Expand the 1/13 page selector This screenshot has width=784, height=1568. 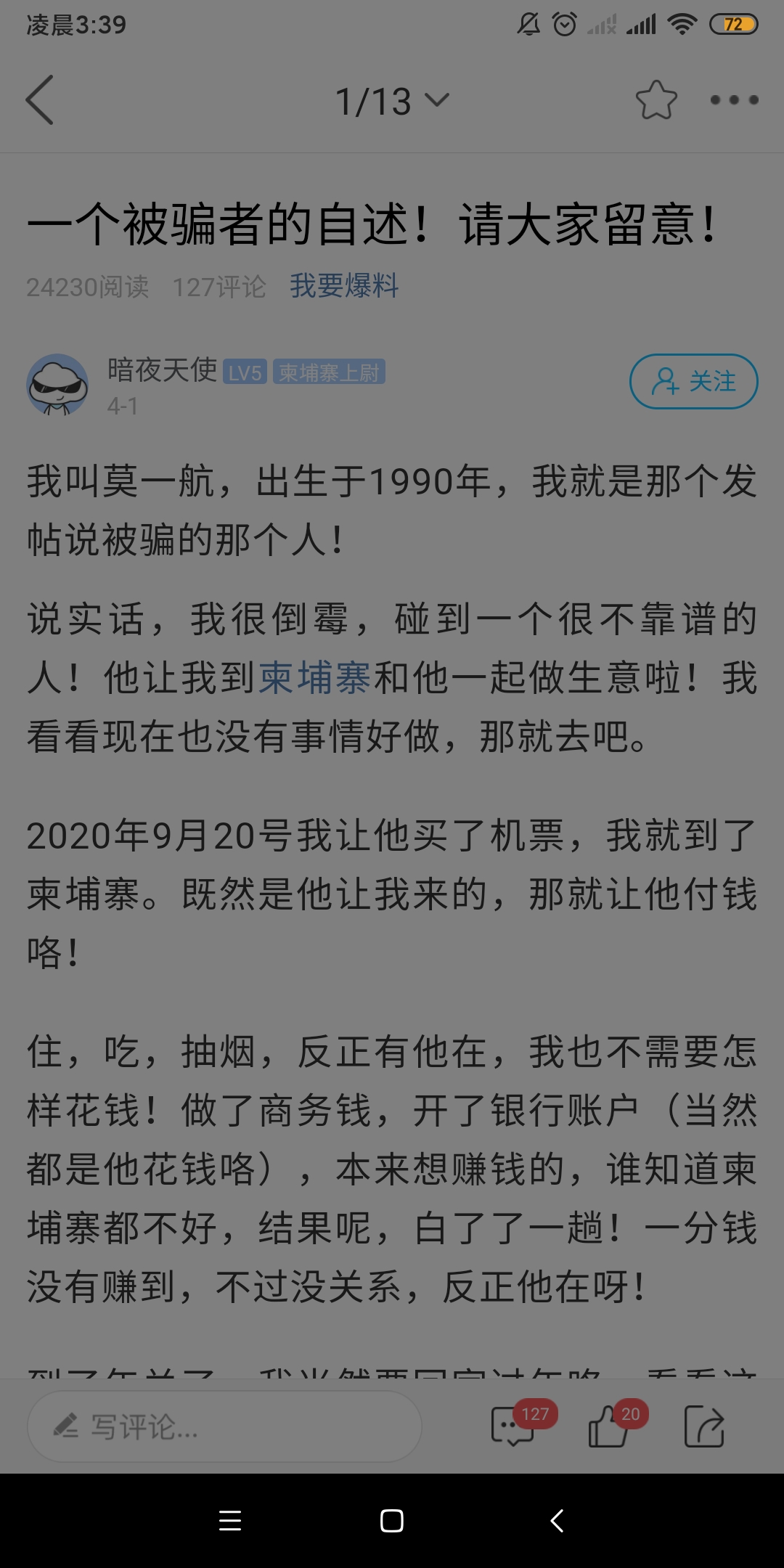point(392,101)
